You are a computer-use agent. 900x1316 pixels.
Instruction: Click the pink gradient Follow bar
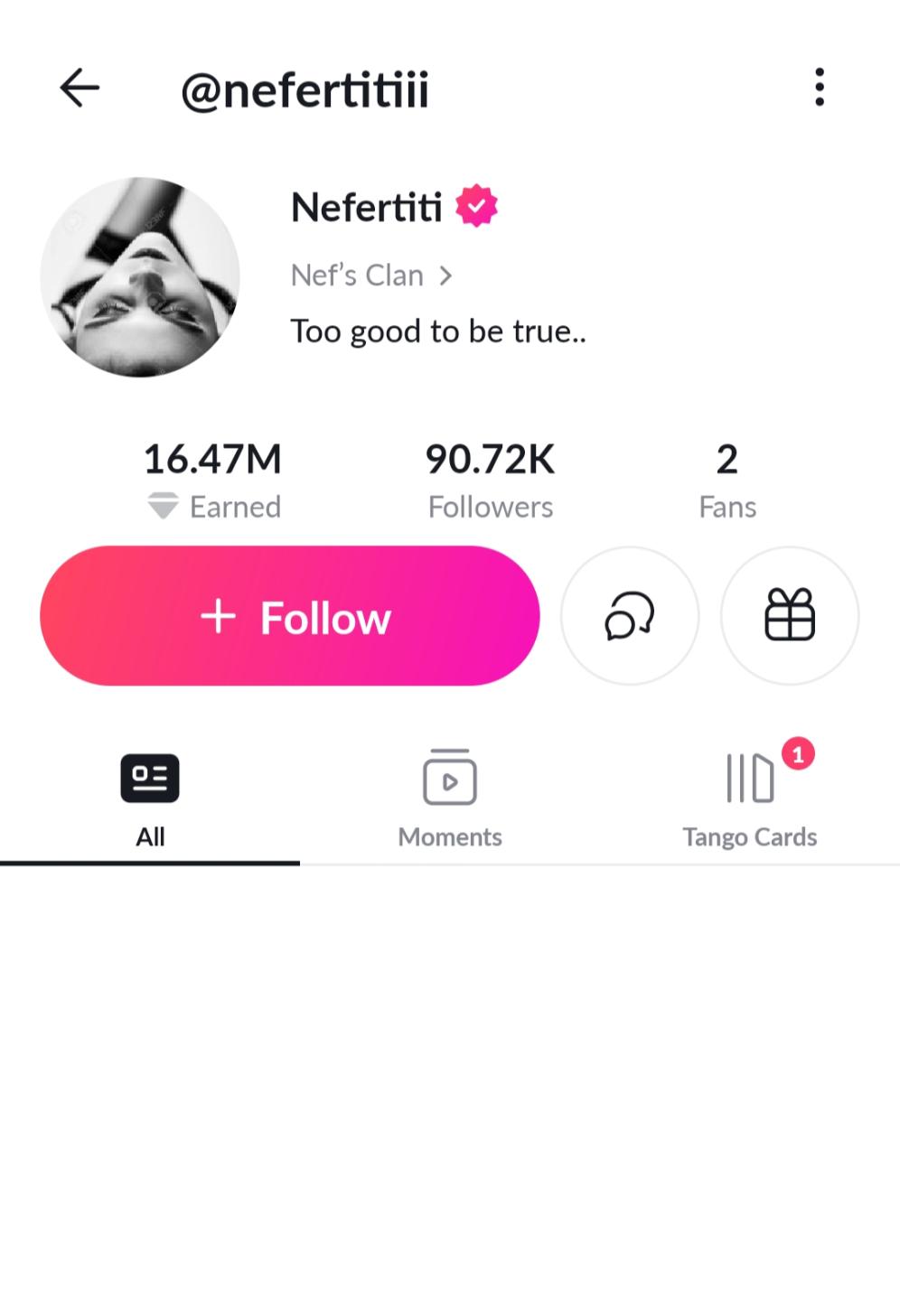[x=290, y=615]
